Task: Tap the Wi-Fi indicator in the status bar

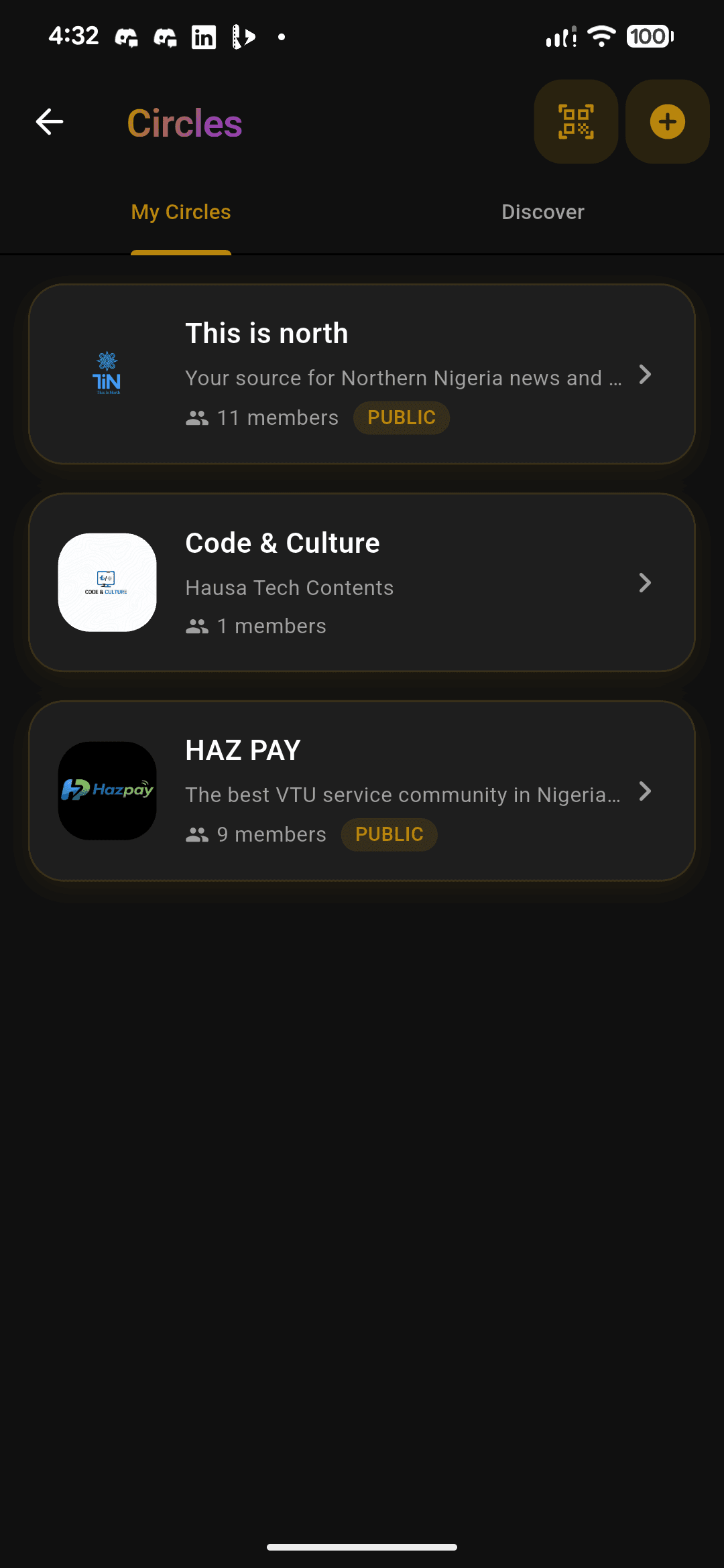Action: pyautogui.click(x=601, y=36)
